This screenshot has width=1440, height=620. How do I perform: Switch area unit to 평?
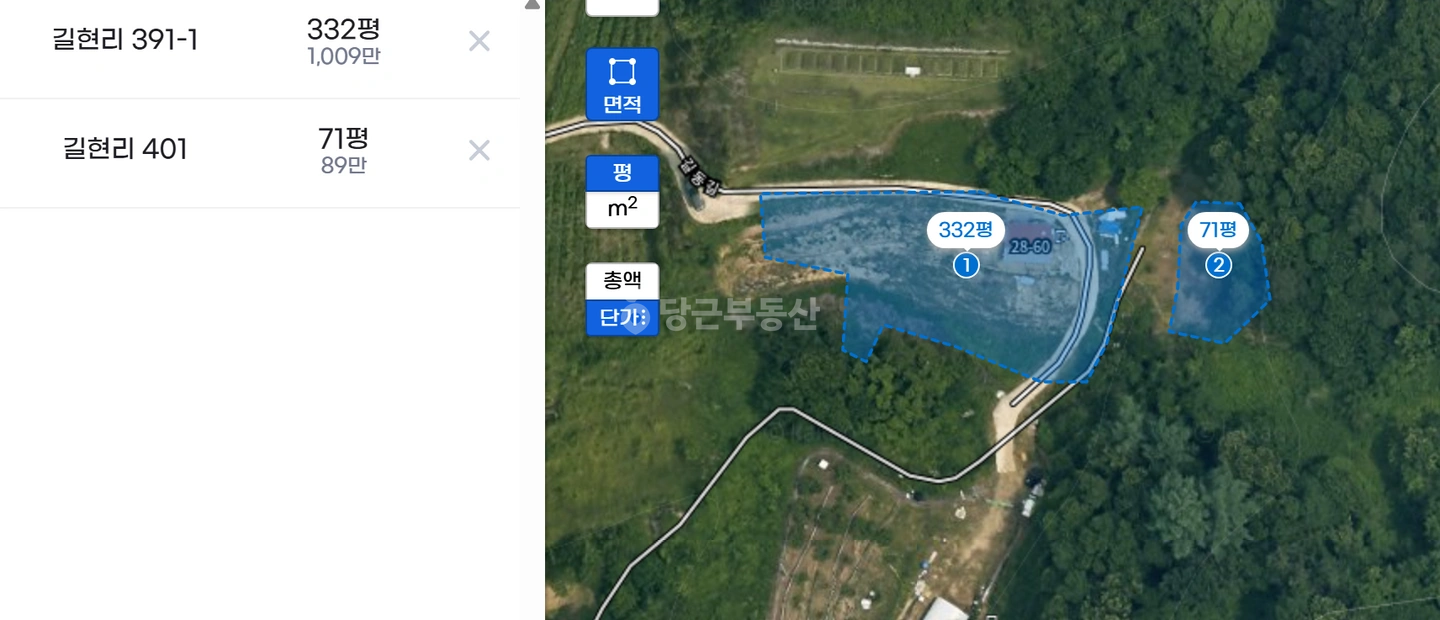pyautogui.click(x=622, y=173)
